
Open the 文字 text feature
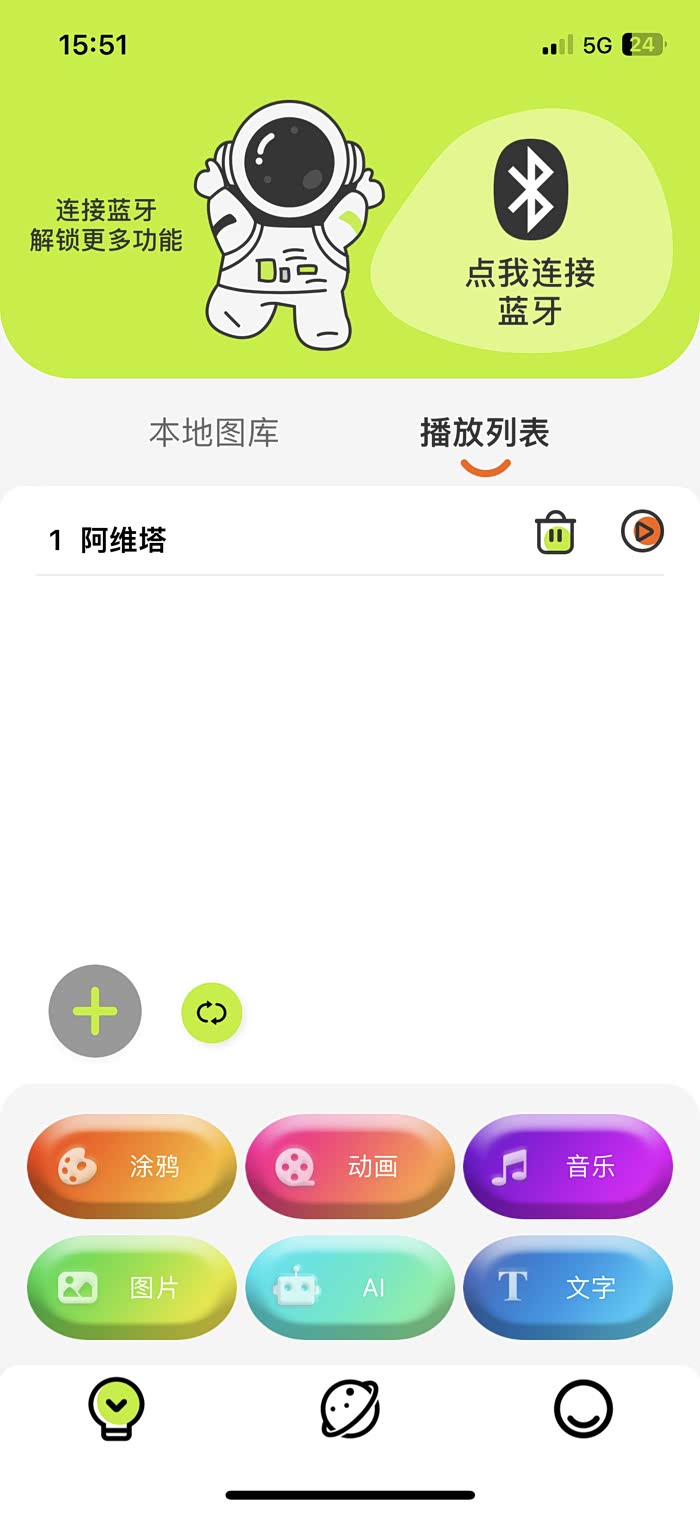point(568,1288)
